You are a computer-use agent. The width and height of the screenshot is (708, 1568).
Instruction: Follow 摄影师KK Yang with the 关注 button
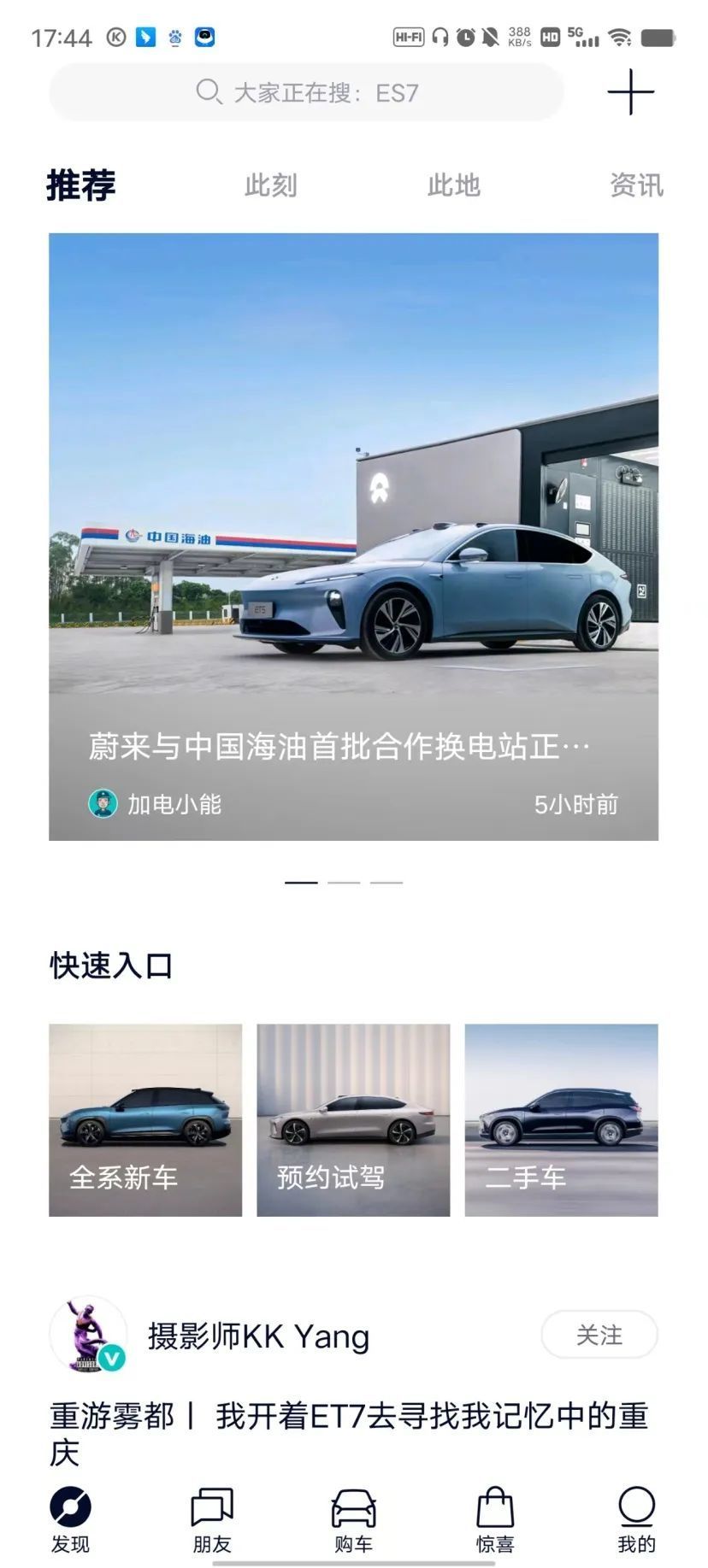tap(599, 1335)
